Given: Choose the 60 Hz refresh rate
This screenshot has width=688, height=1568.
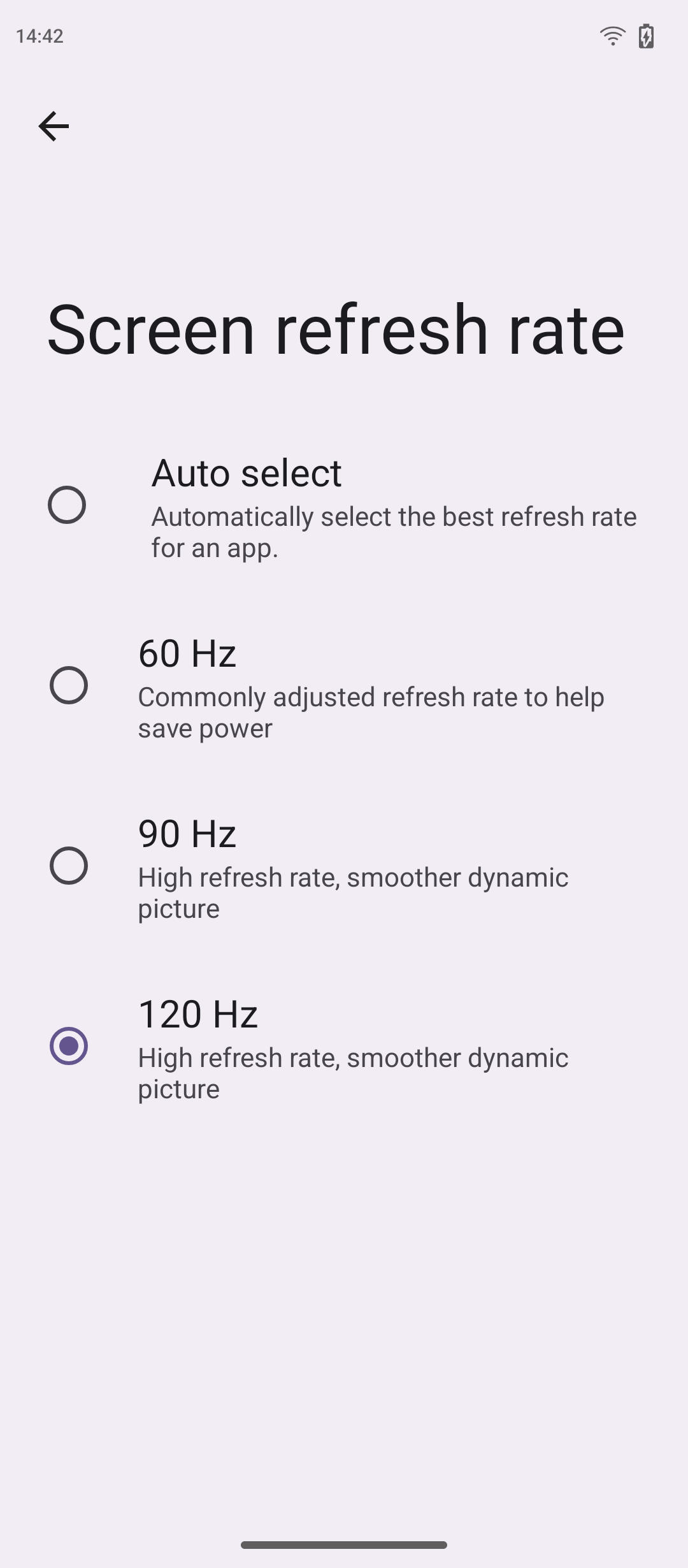Looking at the screenshot, I should (69, 685).
